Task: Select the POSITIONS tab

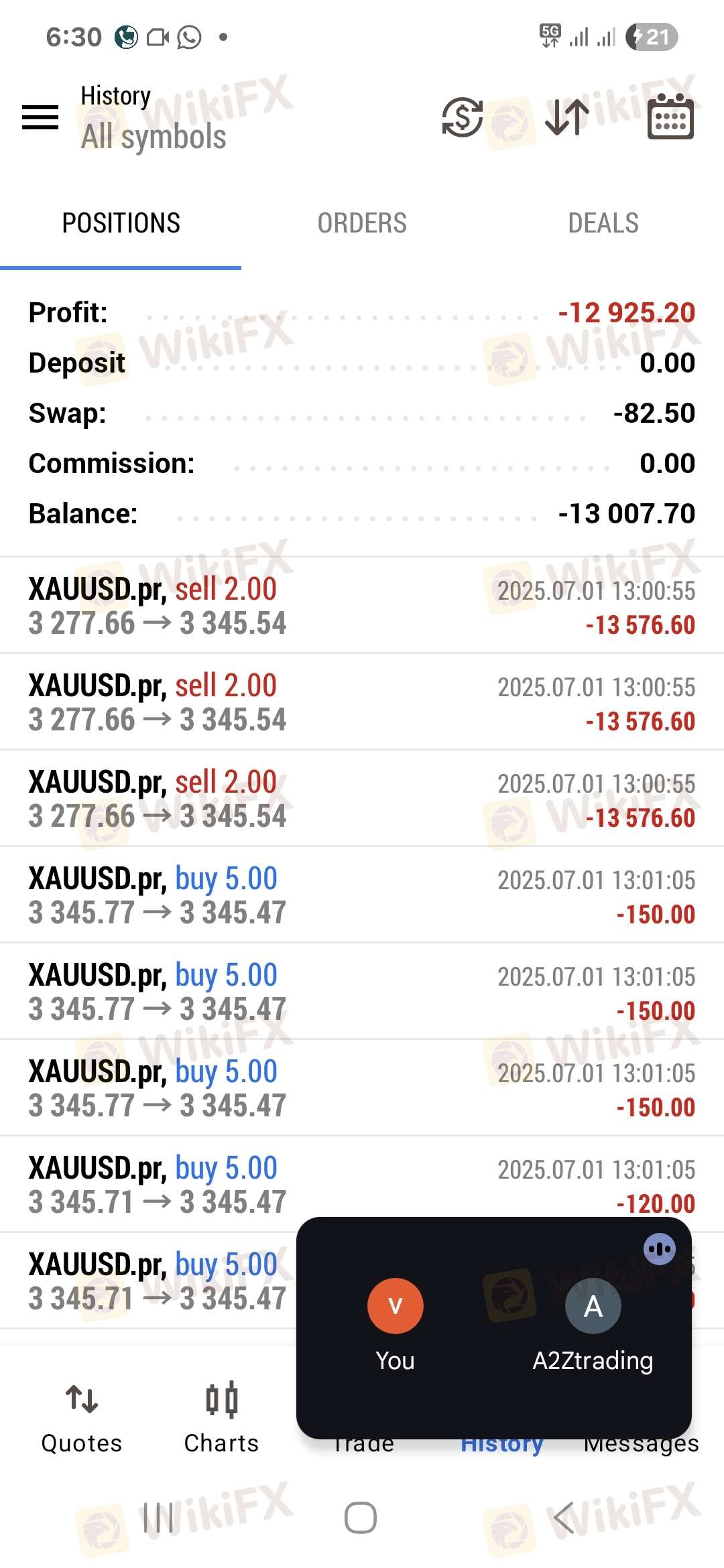Action: 121,223
